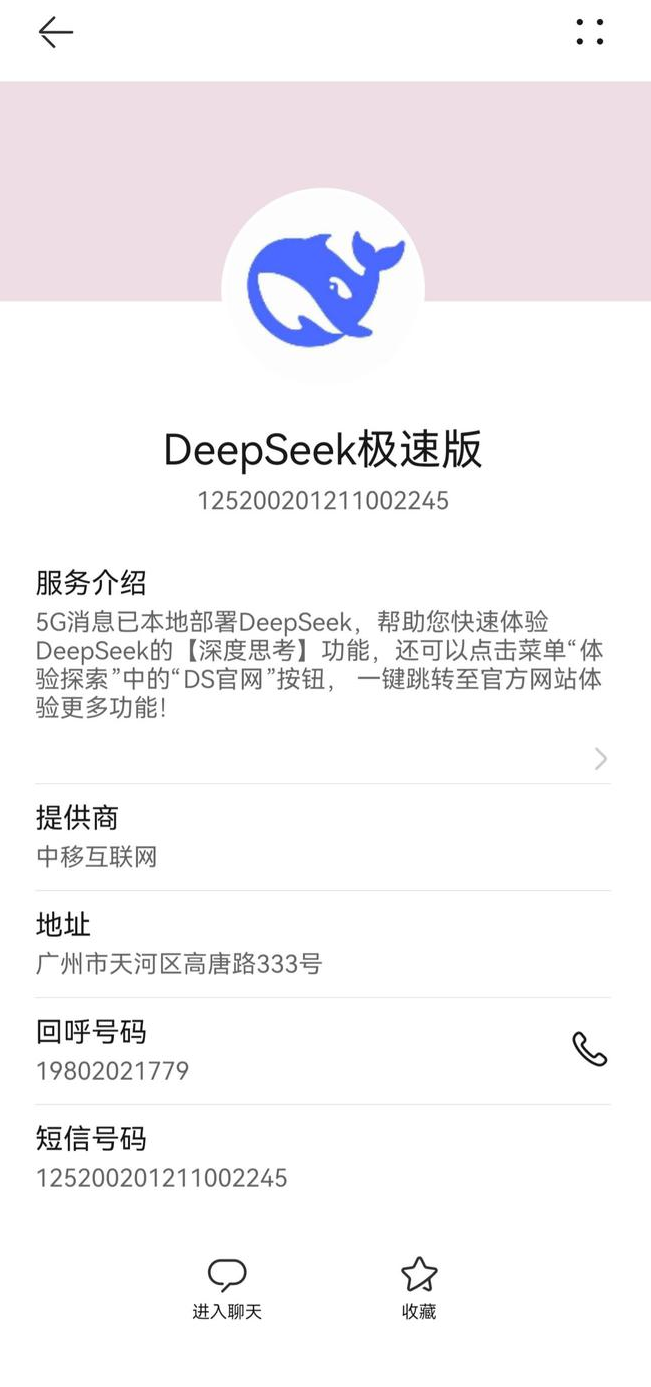The height and width of the screenshot is (1387, 651).
Task: Open the four-dot overflow menu
Action: pyautogui.click(x=590, y=32)
